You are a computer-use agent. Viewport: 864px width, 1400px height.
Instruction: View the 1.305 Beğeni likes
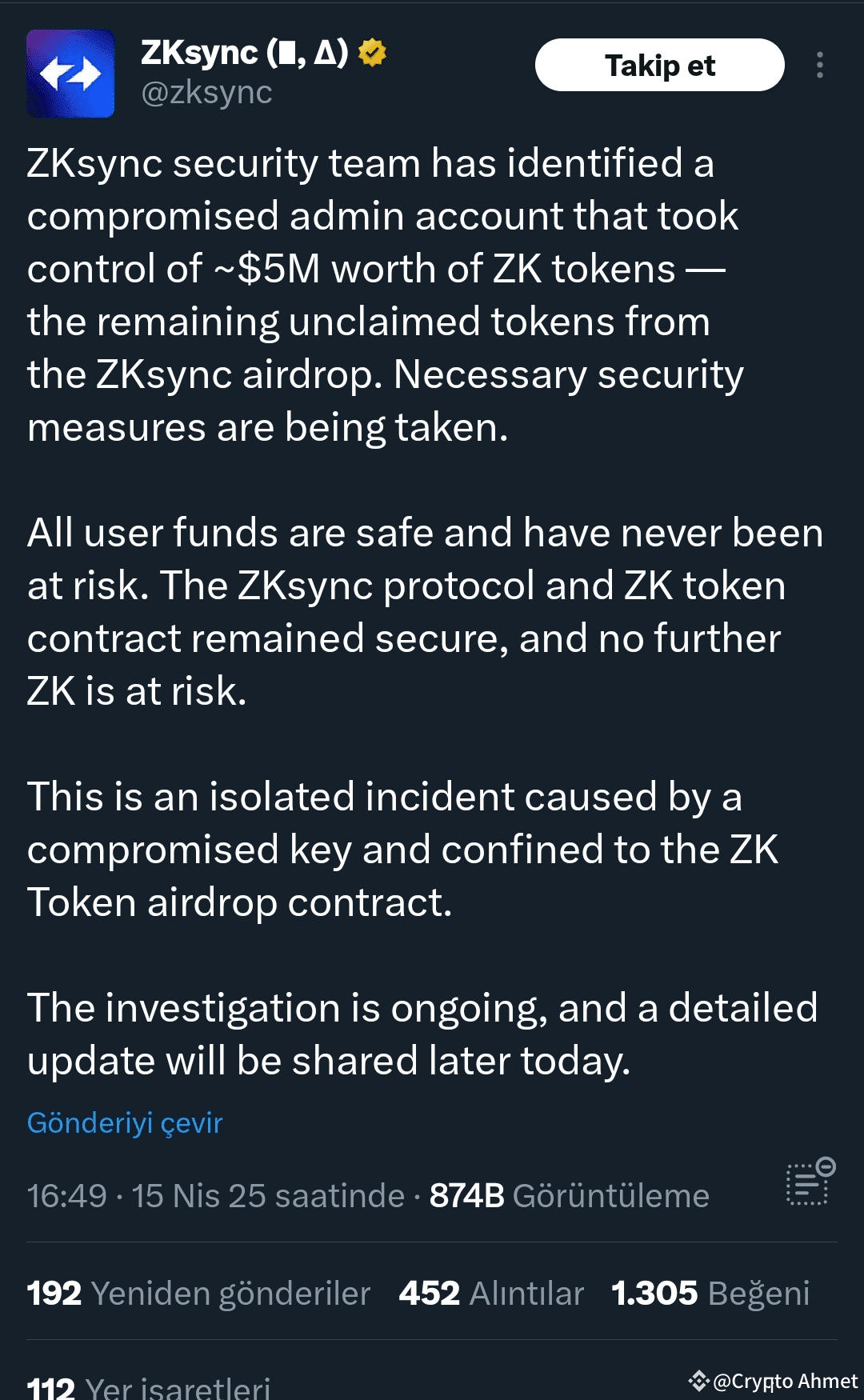[710, 1293]
